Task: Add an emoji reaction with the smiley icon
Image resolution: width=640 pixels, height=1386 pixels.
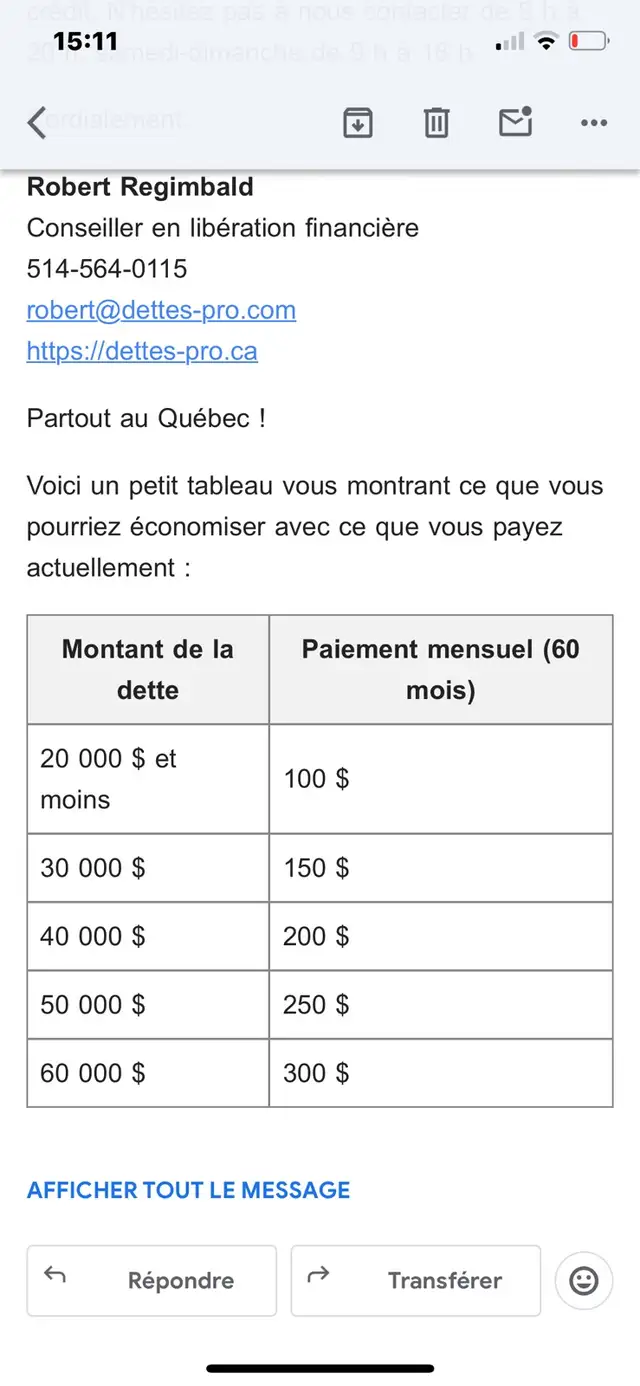Action: tap(583, 1280)
